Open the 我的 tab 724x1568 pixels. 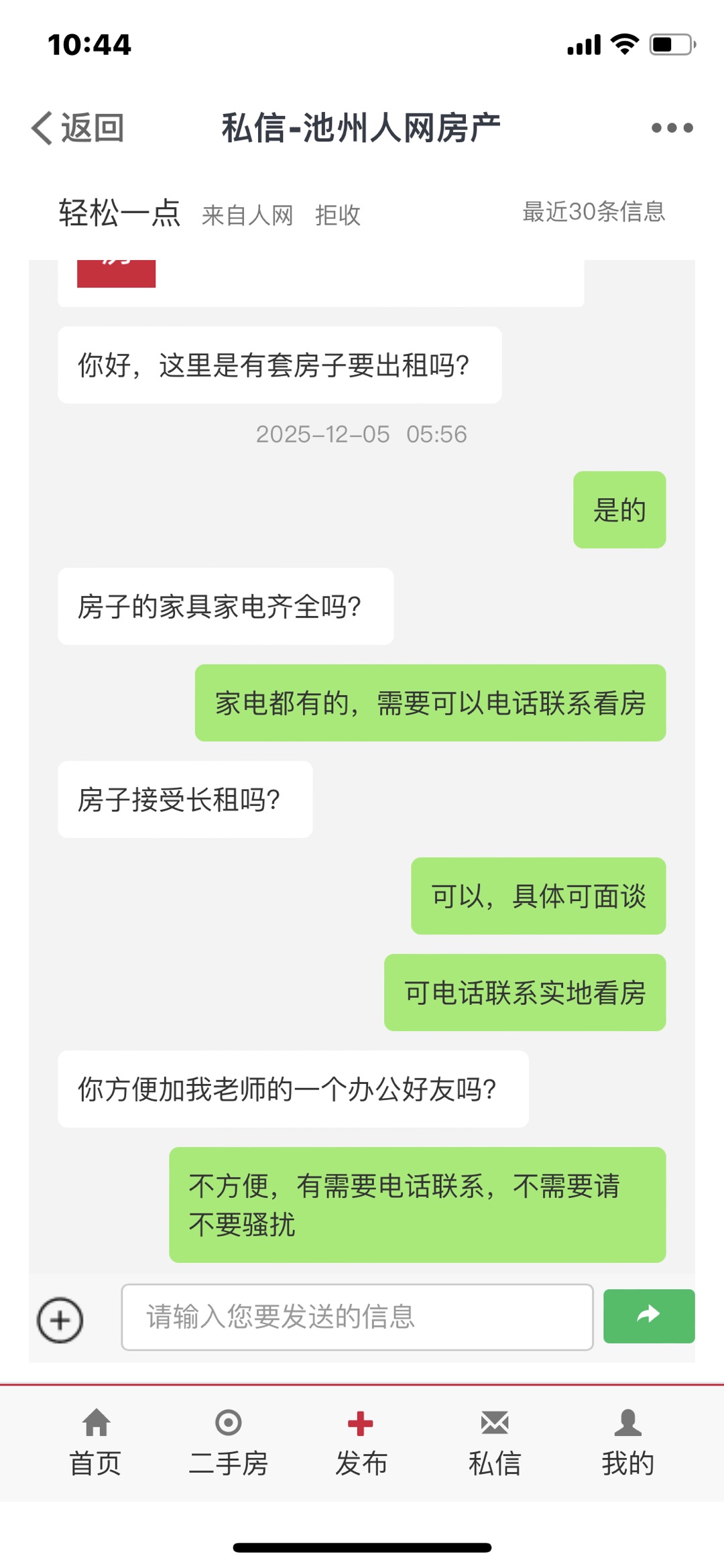click(627, 1443)
